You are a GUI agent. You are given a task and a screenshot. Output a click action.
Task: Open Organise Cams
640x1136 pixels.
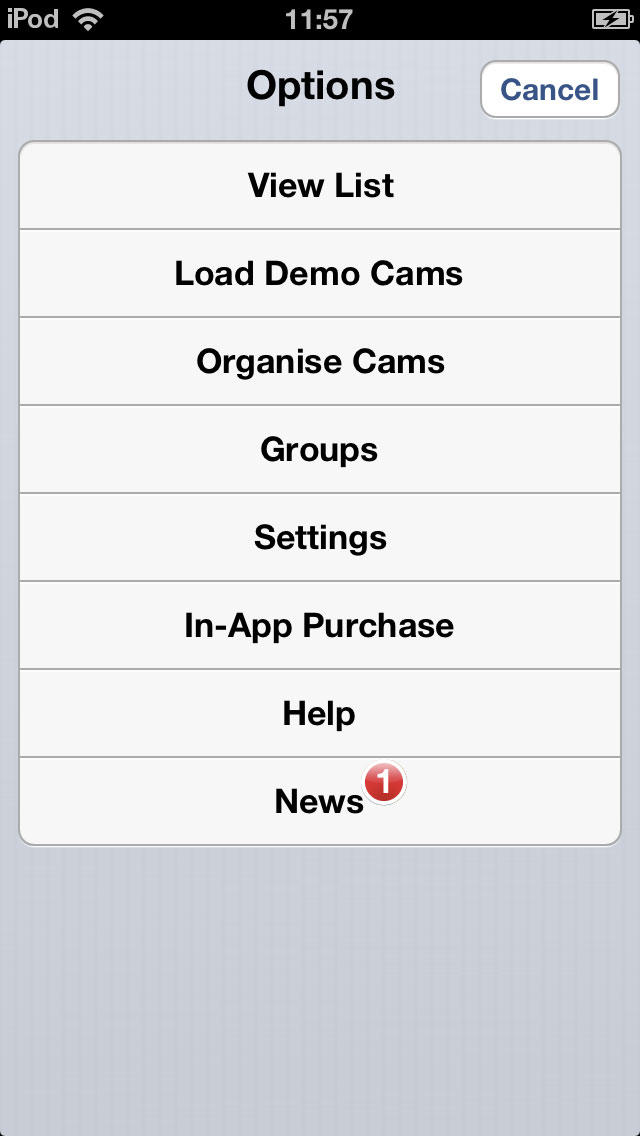tap(320, 361)
